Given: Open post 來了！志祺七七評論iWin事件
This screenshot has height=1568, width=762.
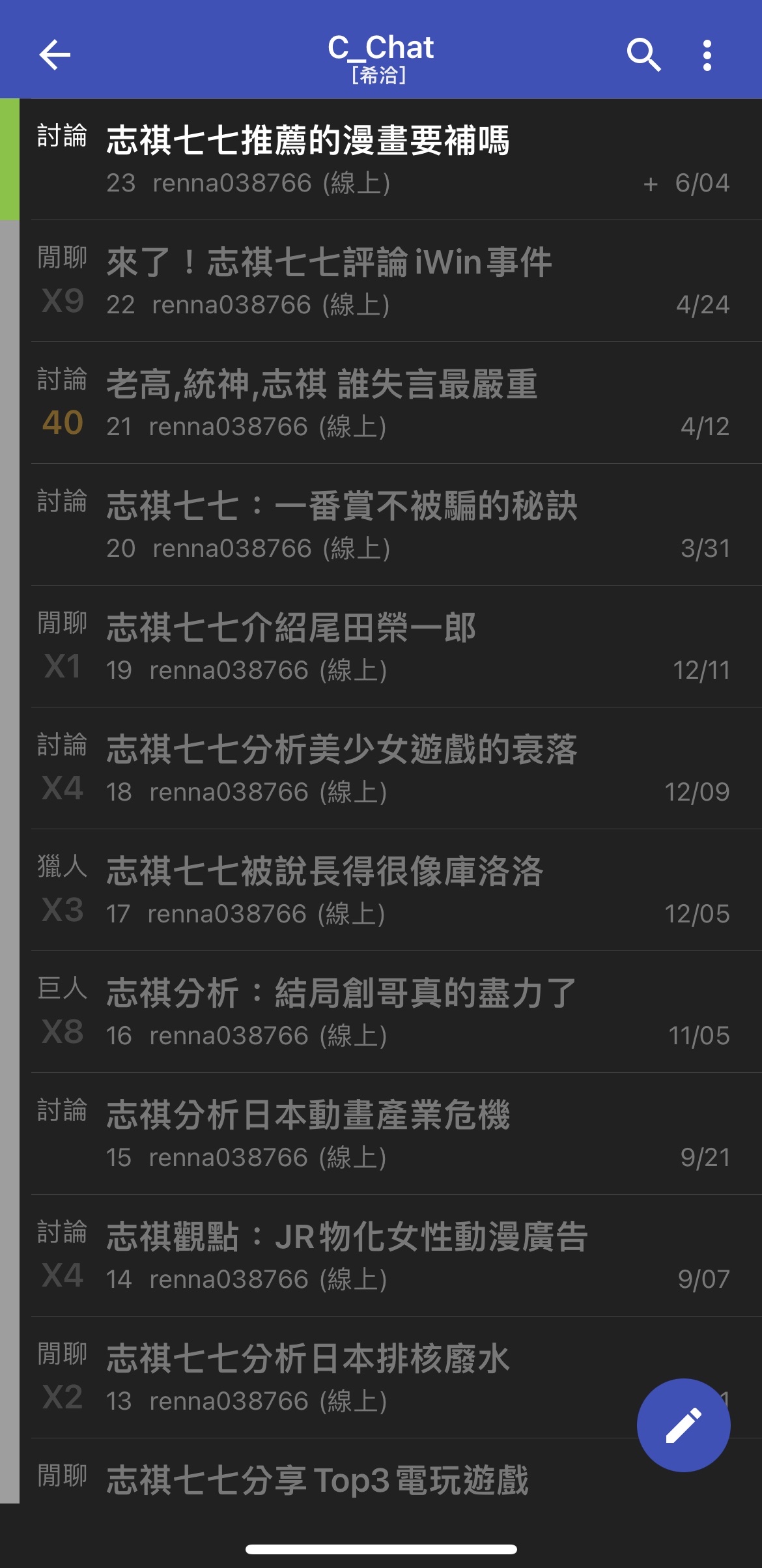Looking at the screenshot, I should [x=391, y=281].
